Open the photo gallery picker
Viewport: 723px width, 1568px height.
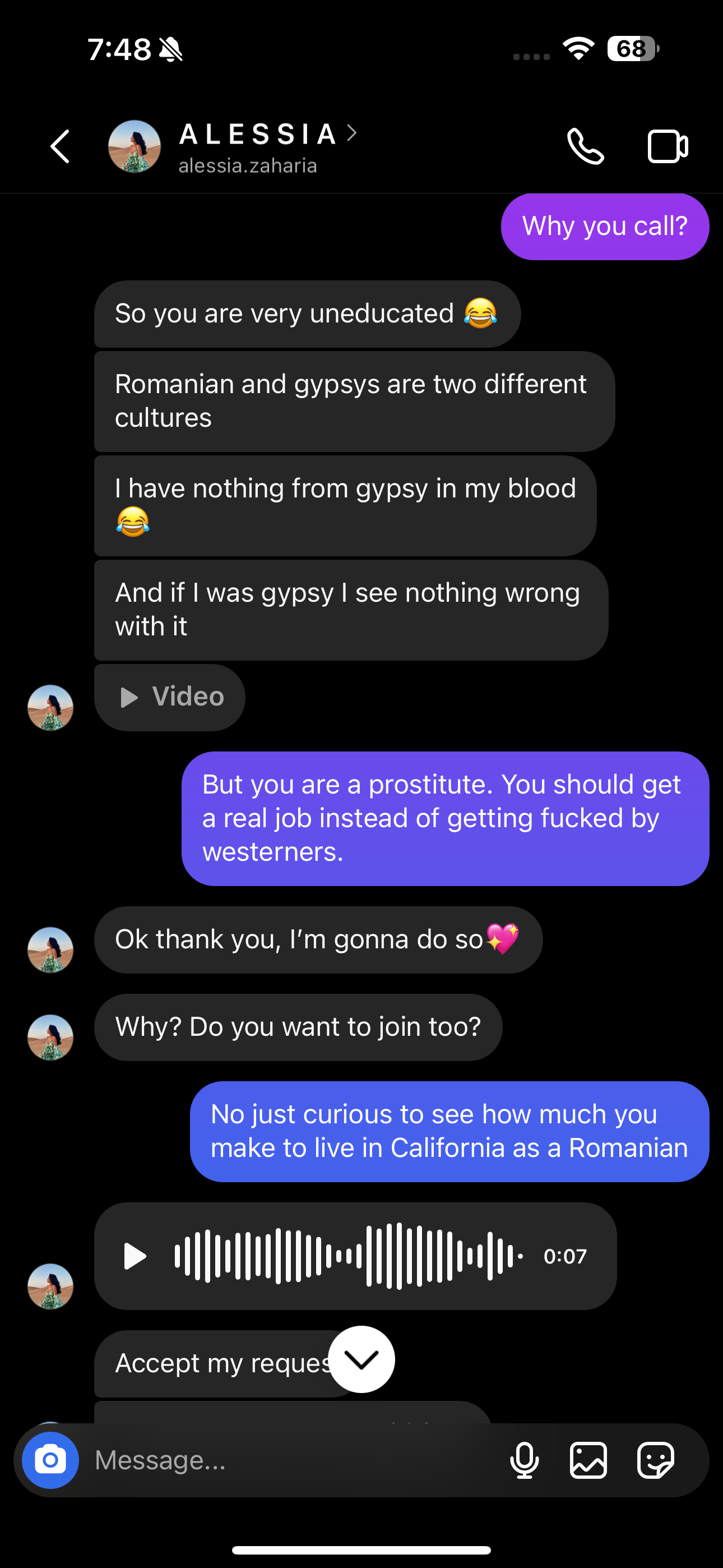pos(588,1460)
